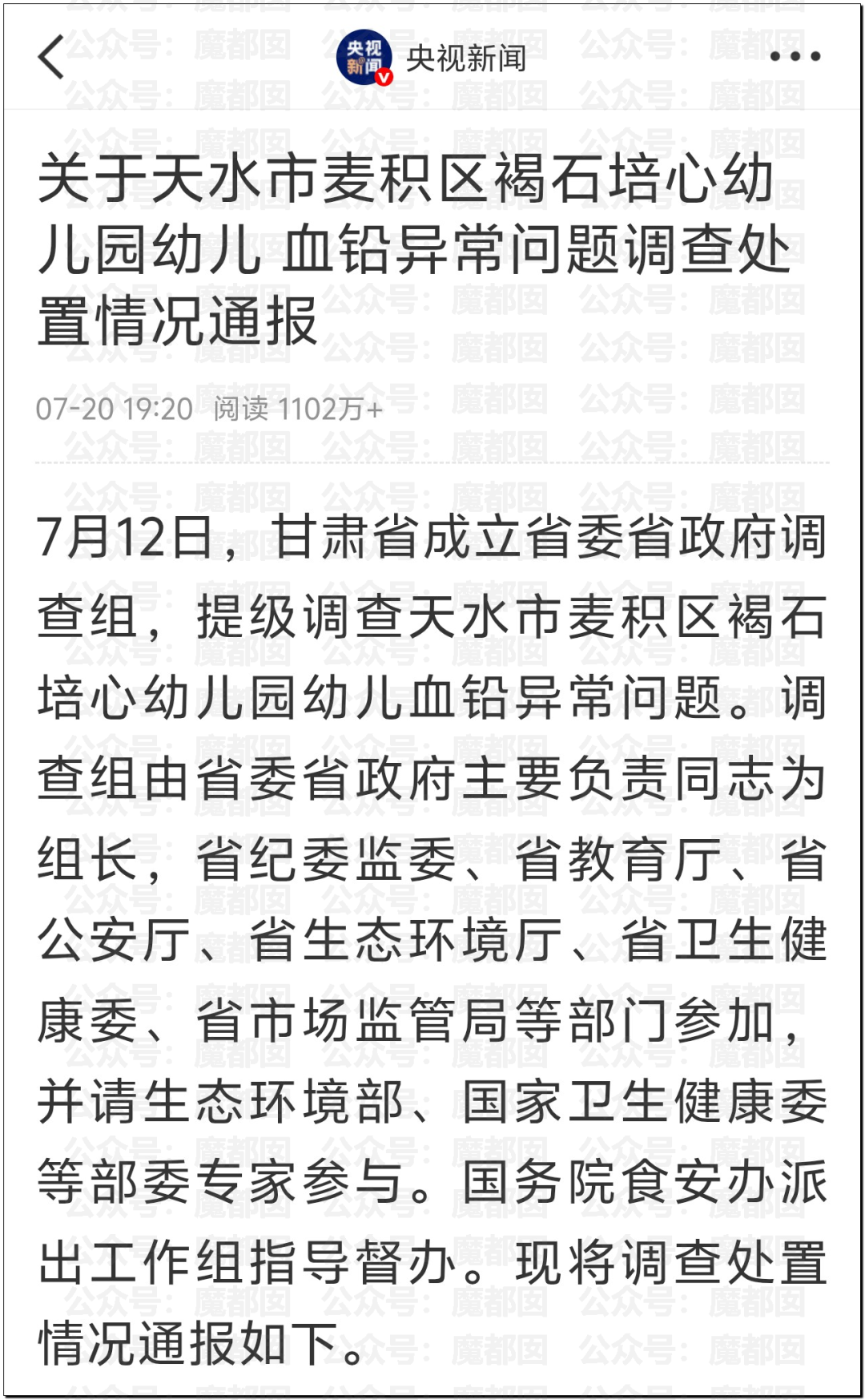Open the 央视新闻 account profile
Viewport: 865px width, 1400px height.
(432, 58)
